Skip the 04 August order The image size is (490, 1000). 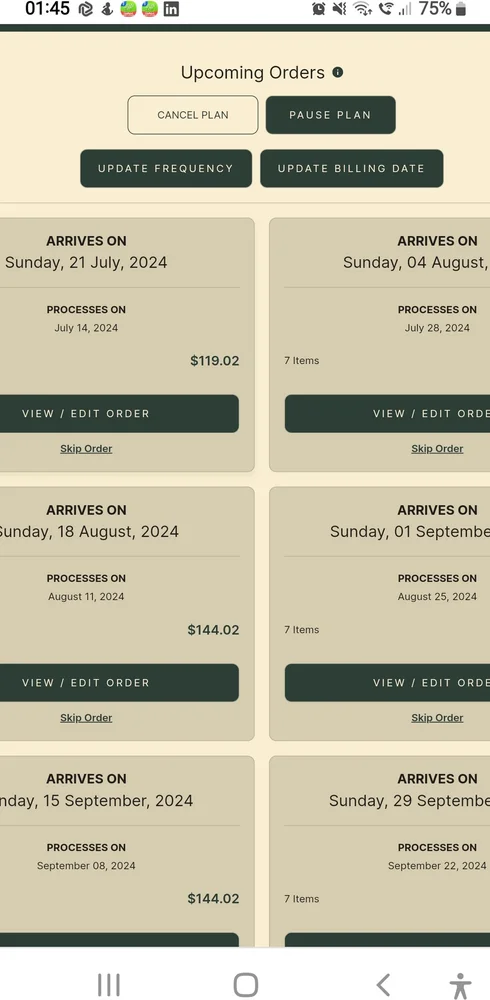(437, 448)
